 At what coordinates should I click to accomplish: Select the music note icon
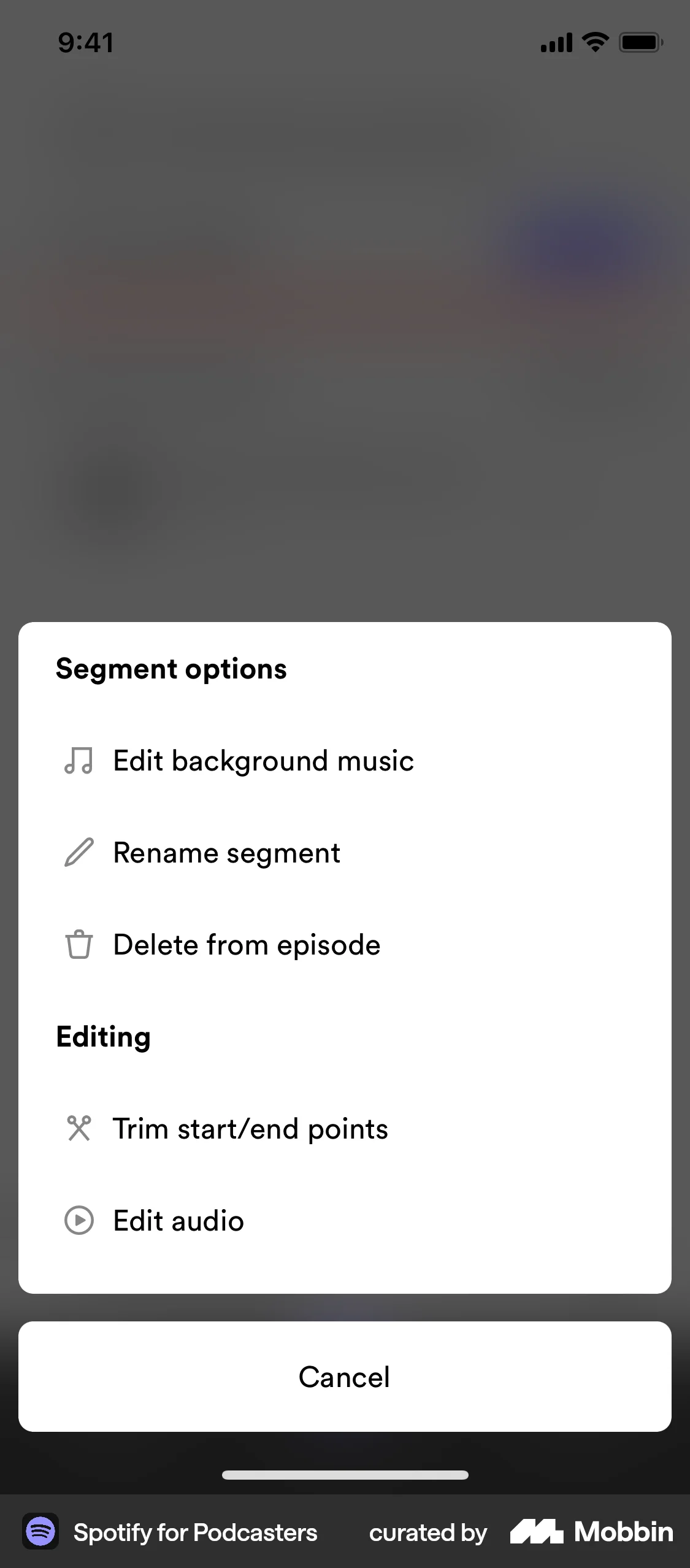click(79, 761)
